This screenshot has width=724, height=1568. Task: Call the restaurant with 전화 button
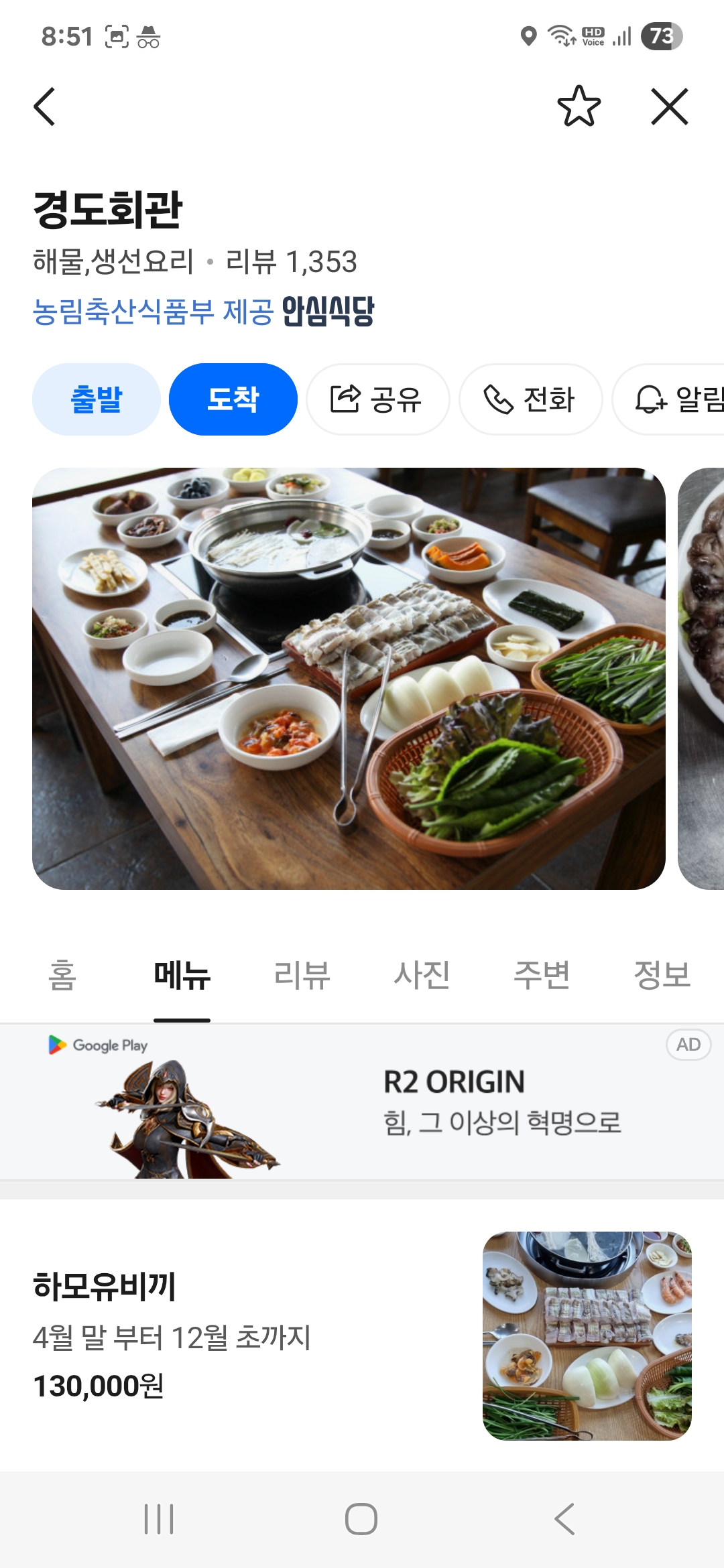pos(530,399)
